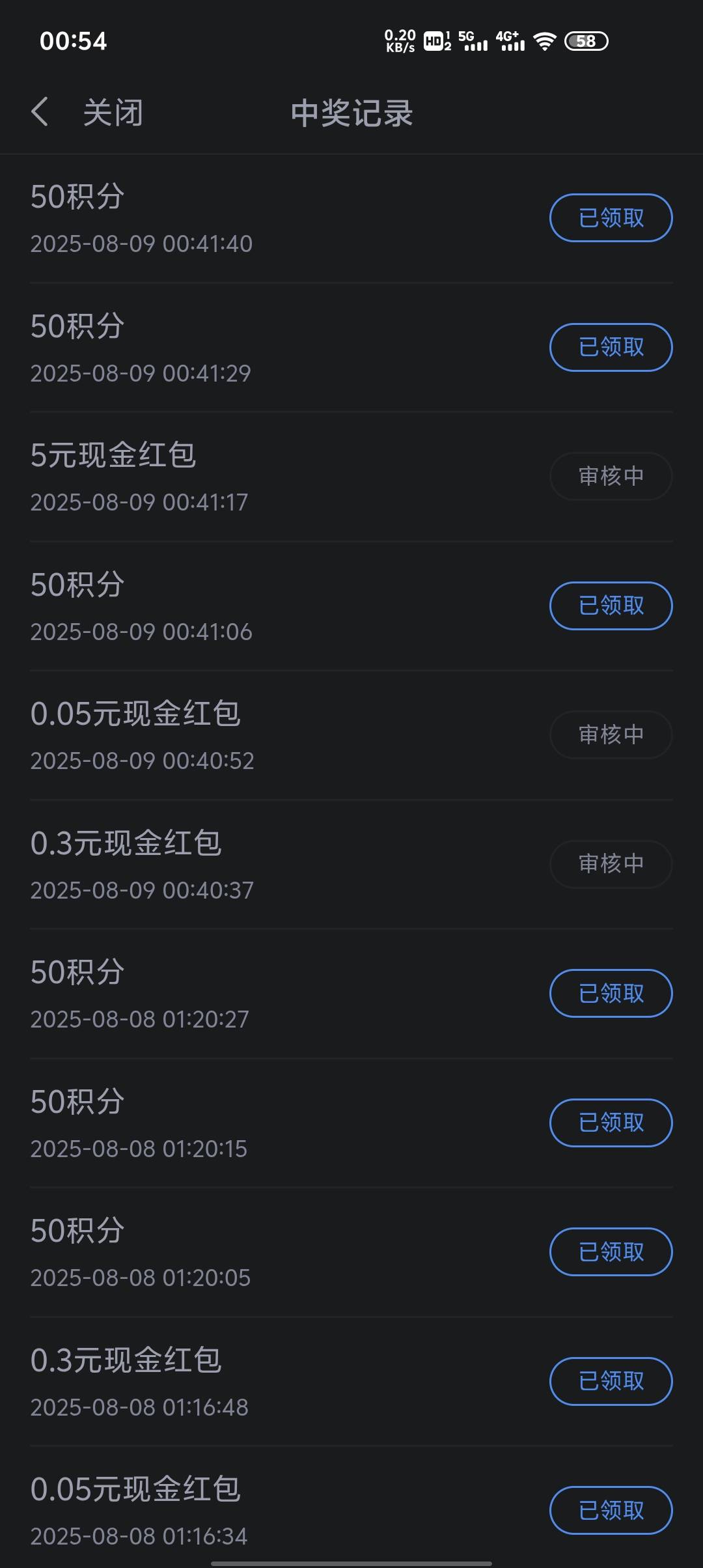This screenshot has width=703, height=1568.
Task: Tap 已领取 beside 0.3元现金红包 from 08-08
Action: [611, 1381]
